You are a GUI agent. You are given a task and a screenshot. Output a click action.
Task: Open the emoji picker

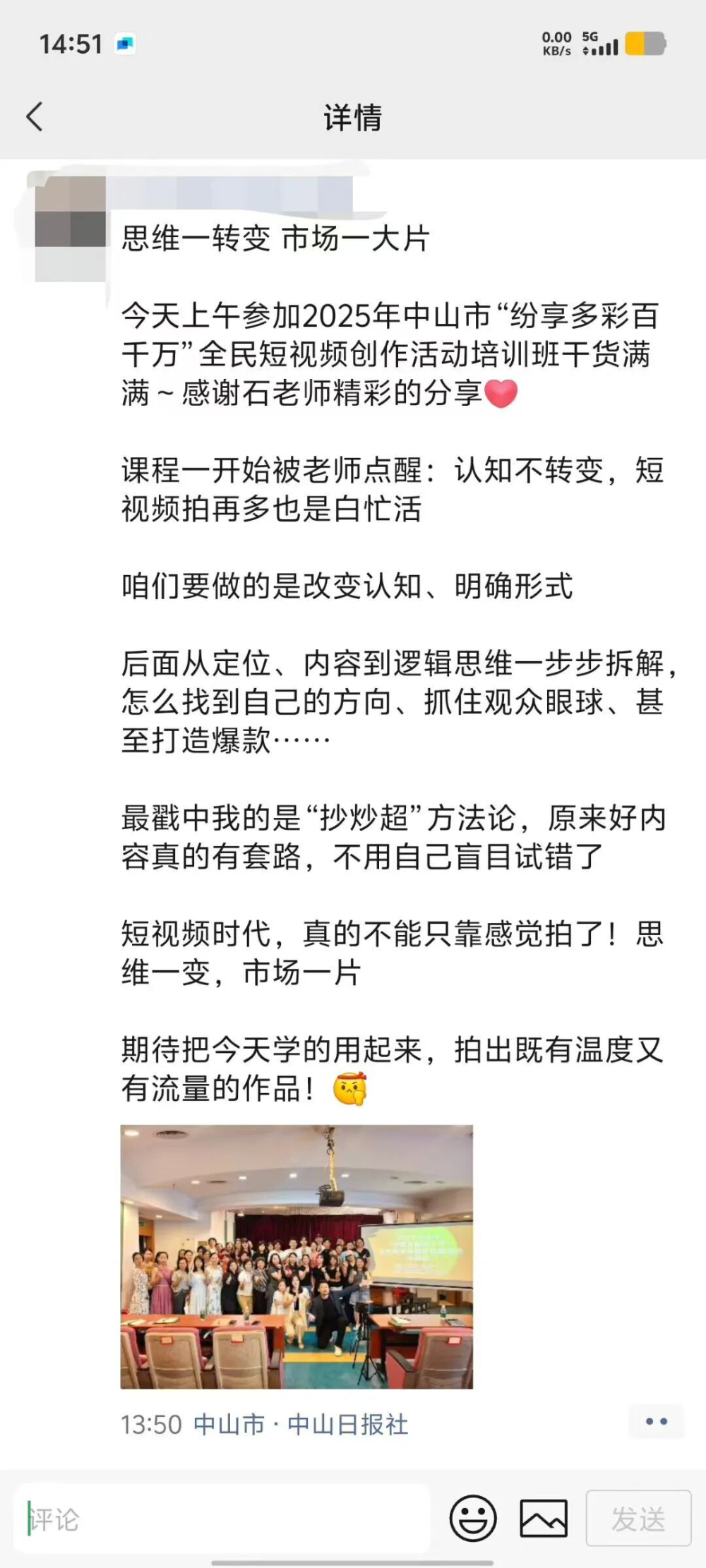[x=473, y=1518]
